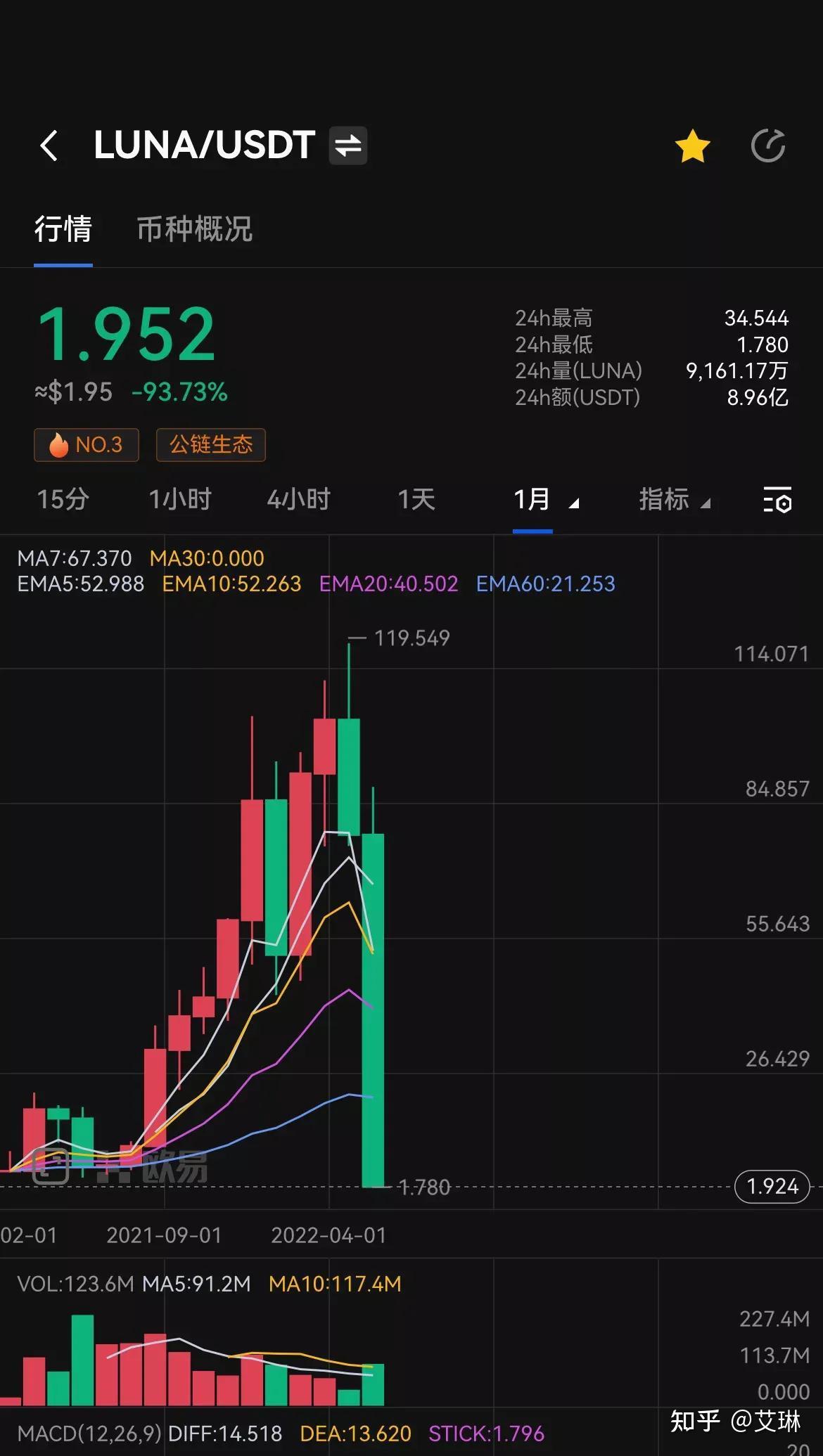Tap the flame icon on the NO.3 badge
This screenshot has height=1456, width=823.
60,444
